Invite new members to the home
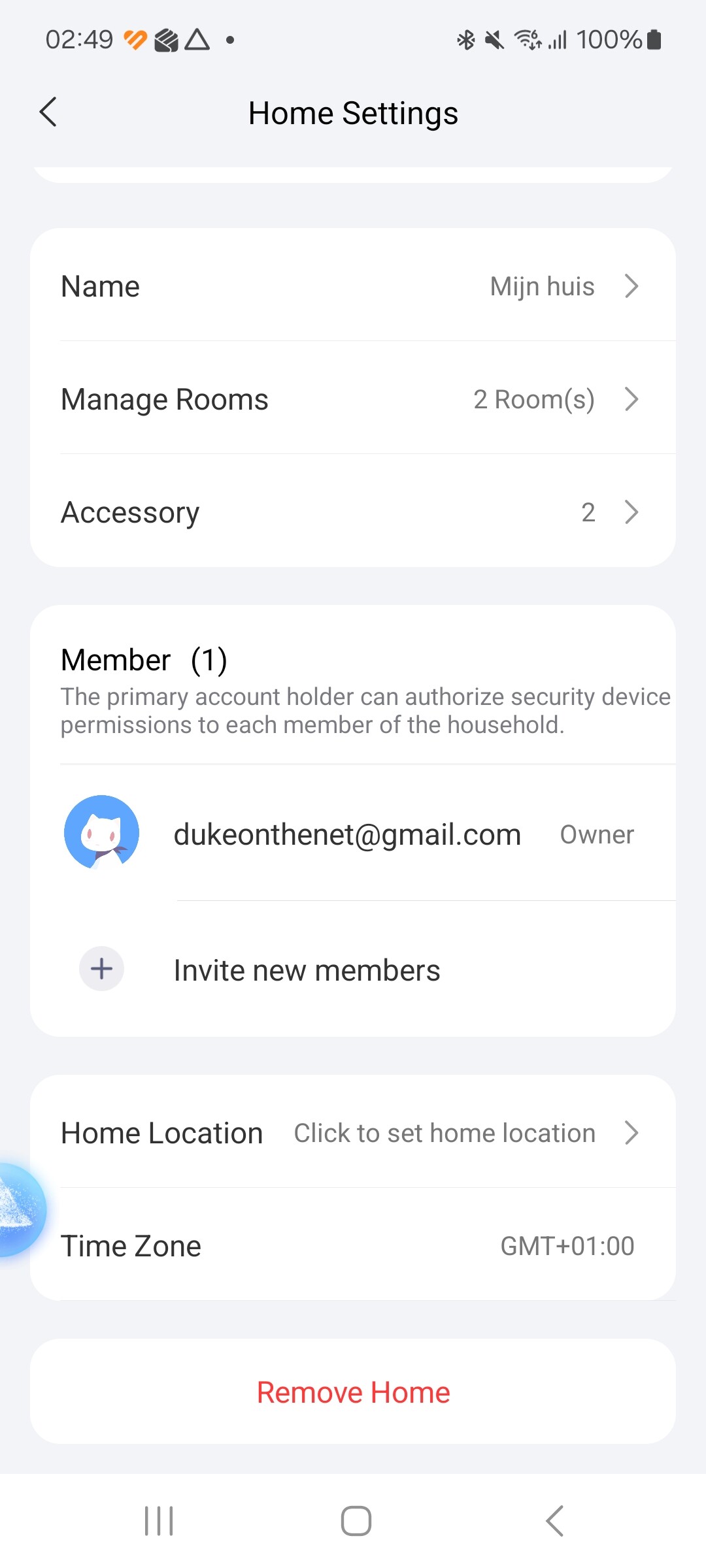706x1568 pixels. tap(353, 970)
